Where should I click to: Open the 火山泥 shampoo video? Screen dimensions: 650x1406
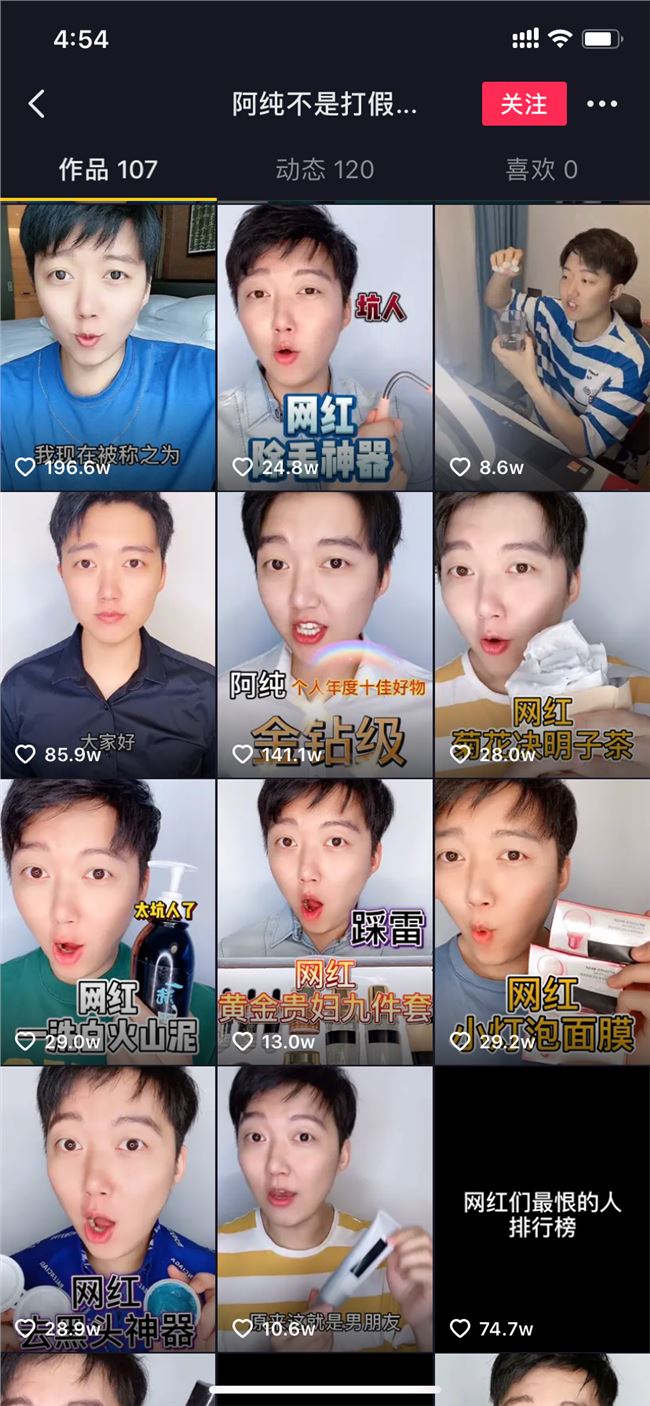tap(108, 921)
